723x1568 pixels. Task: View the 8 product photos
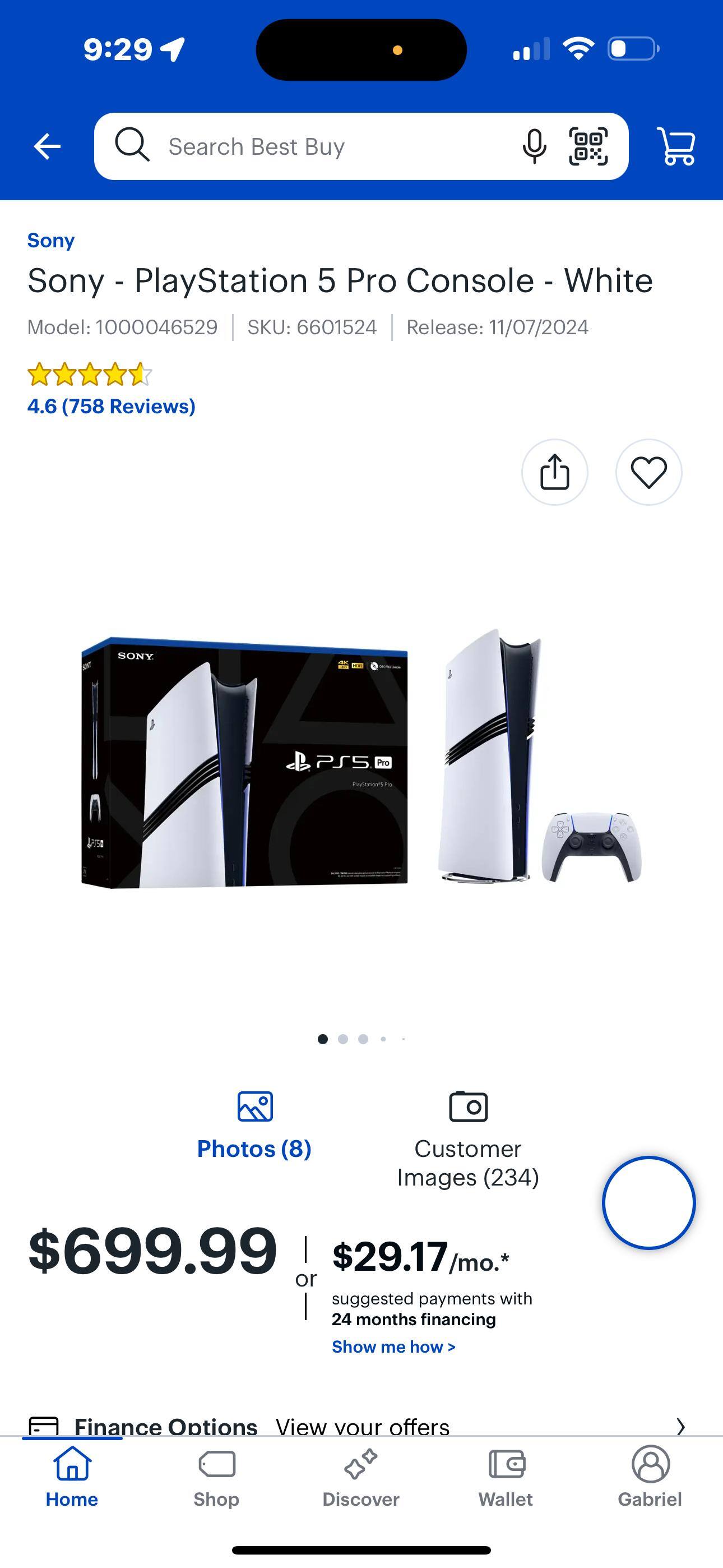tap(254, 1125)
